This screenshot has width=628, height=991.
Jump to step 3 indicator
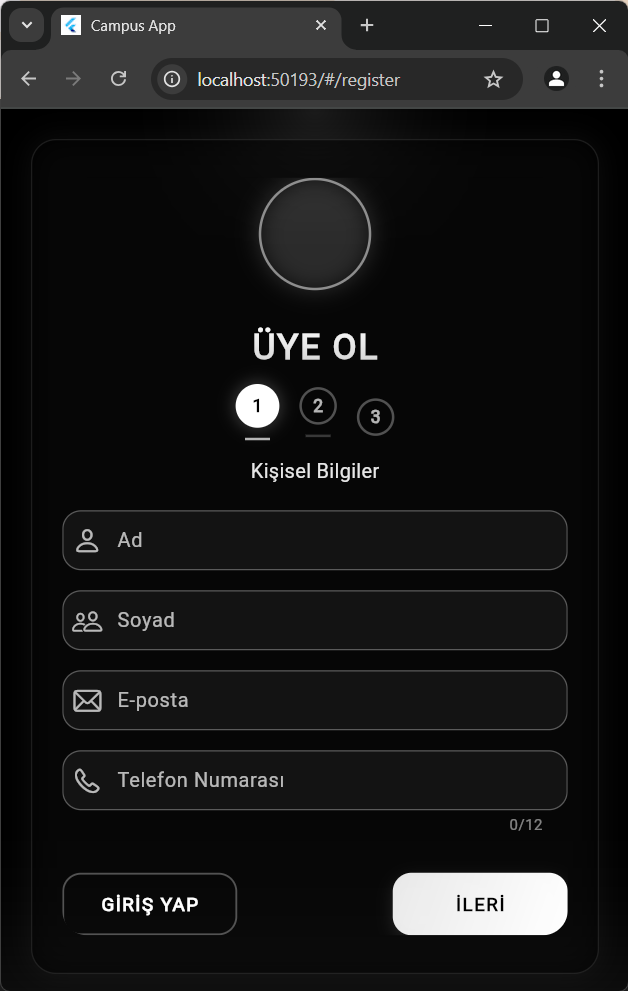375,417
